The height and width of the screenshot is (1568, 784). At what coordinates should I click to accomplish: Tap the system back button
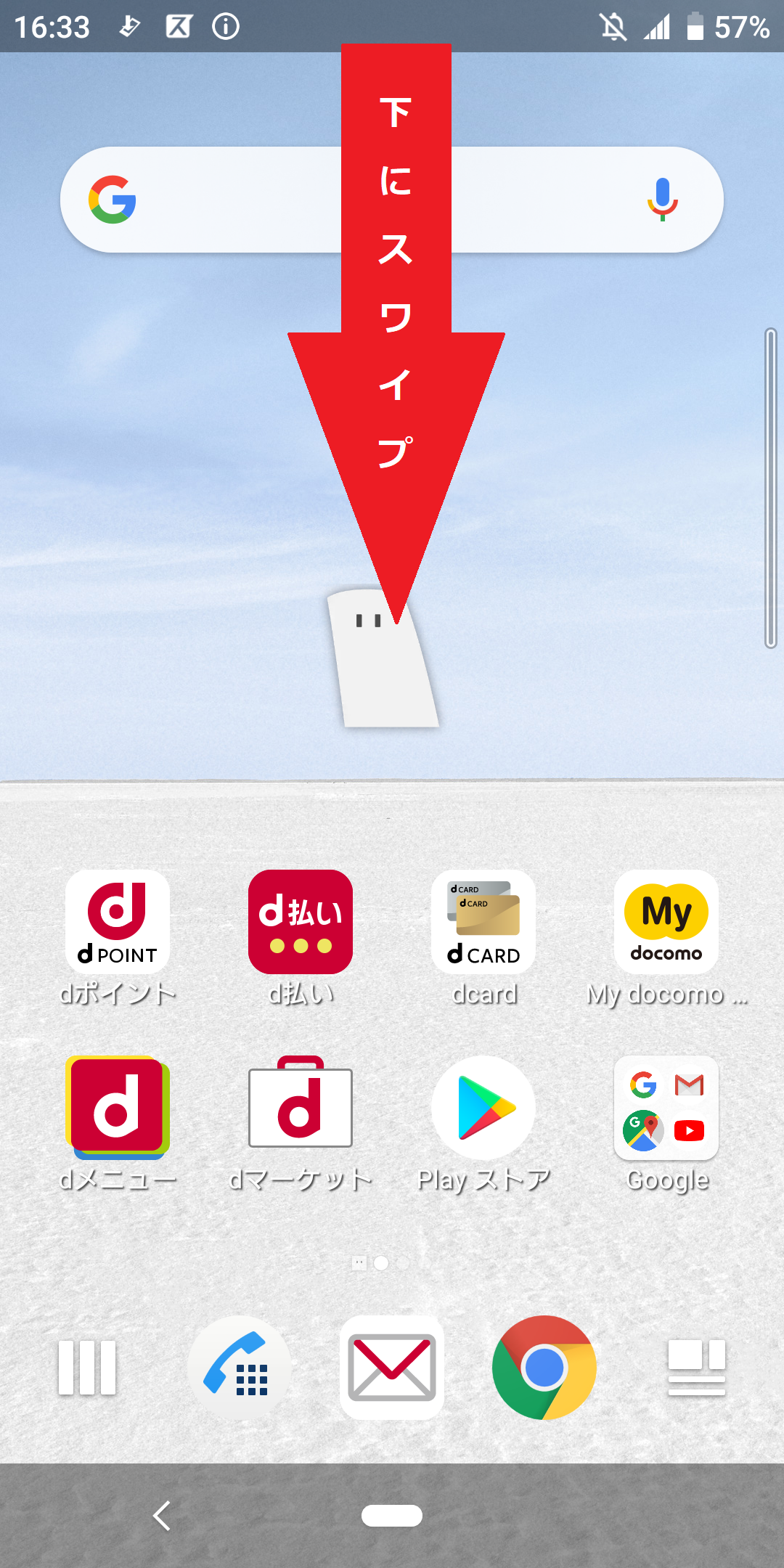[x=162, y=1516]
